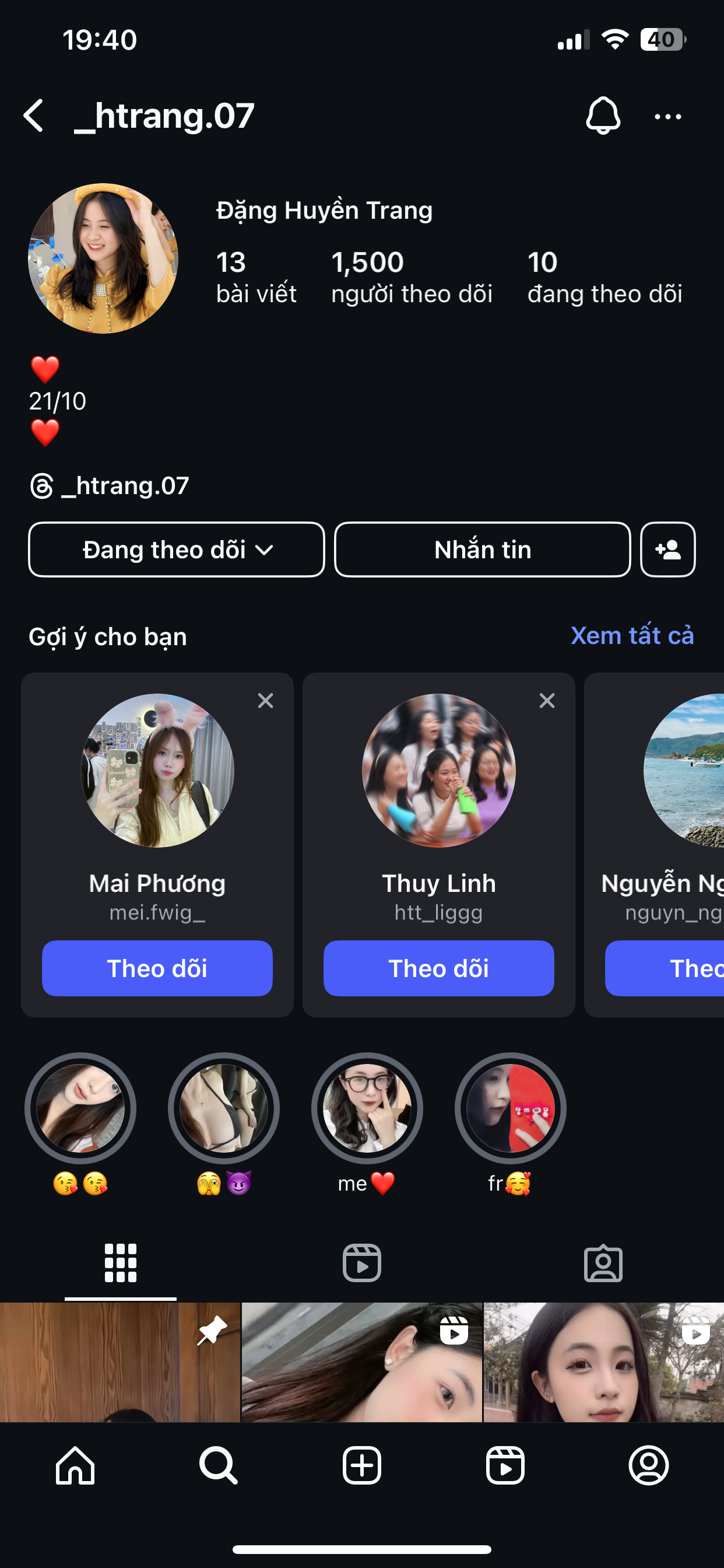Follow Thuy Linh with Theo dõi
This screenshot has width=724, height=1568.
click(438, 968)
